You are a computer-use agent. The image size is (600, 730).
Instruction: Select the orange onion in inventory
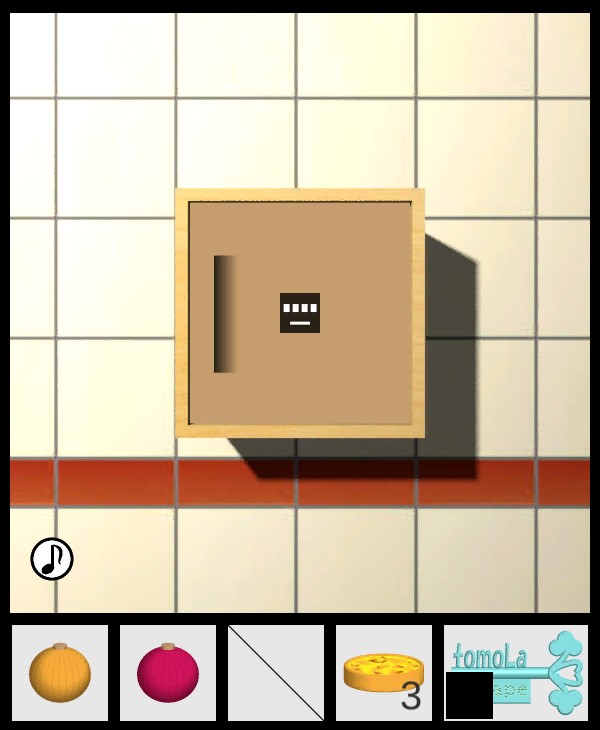[x=60, y=673]
